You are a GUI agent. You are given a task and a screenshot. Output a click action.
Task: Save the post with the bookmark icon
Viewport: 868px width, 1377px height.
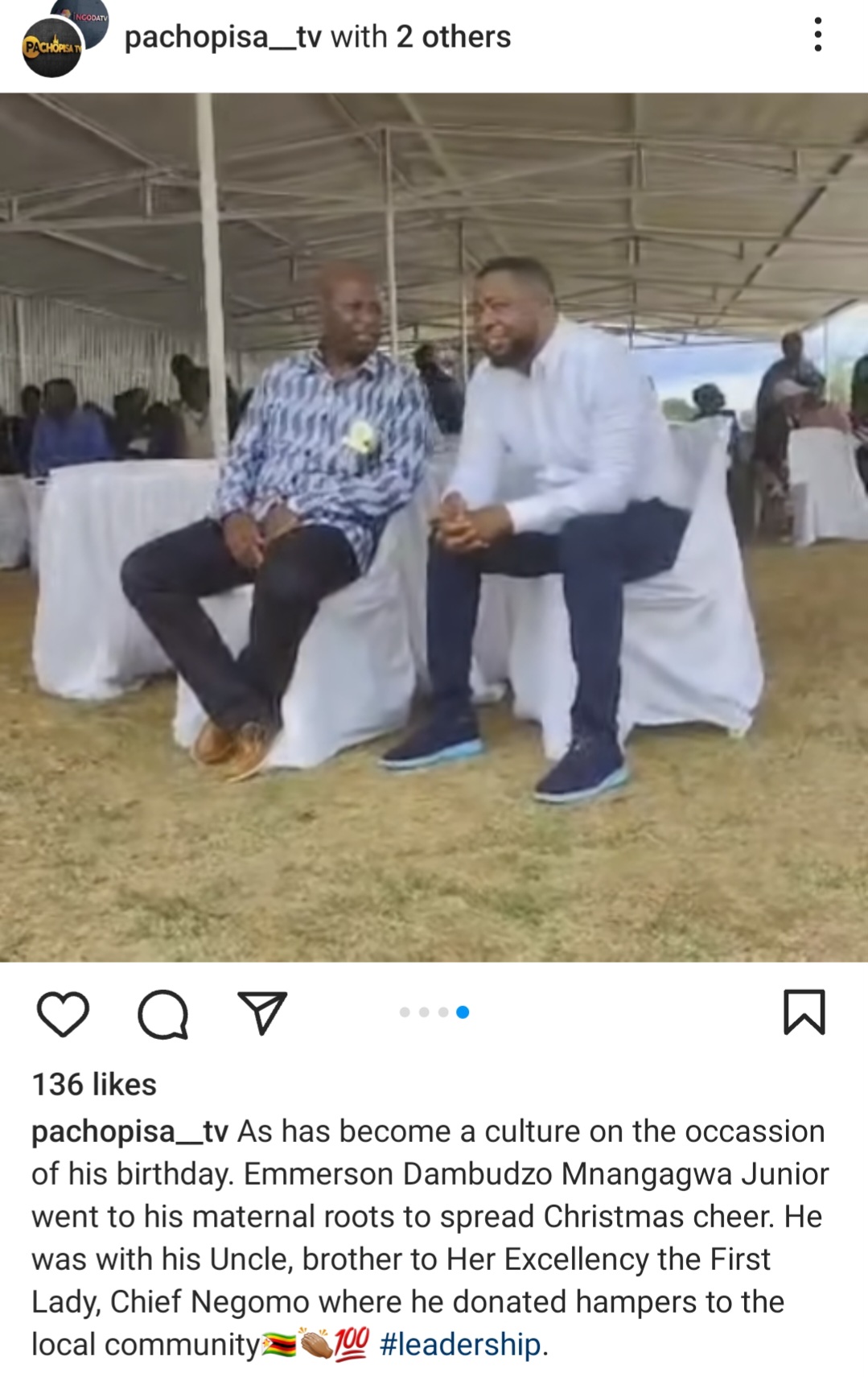click(804, 1012)
